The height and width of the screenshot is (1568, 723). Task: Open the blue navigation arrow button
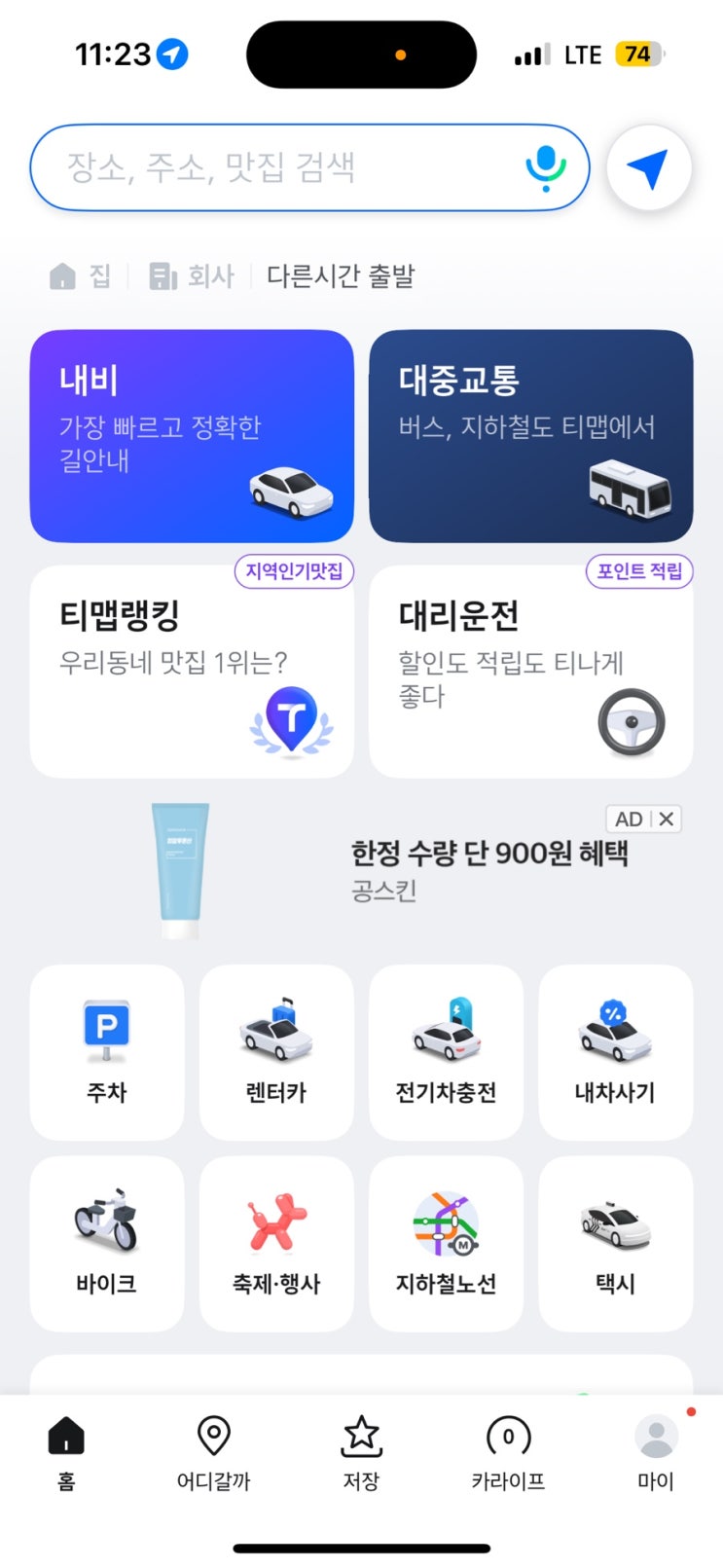click(648, 167)
